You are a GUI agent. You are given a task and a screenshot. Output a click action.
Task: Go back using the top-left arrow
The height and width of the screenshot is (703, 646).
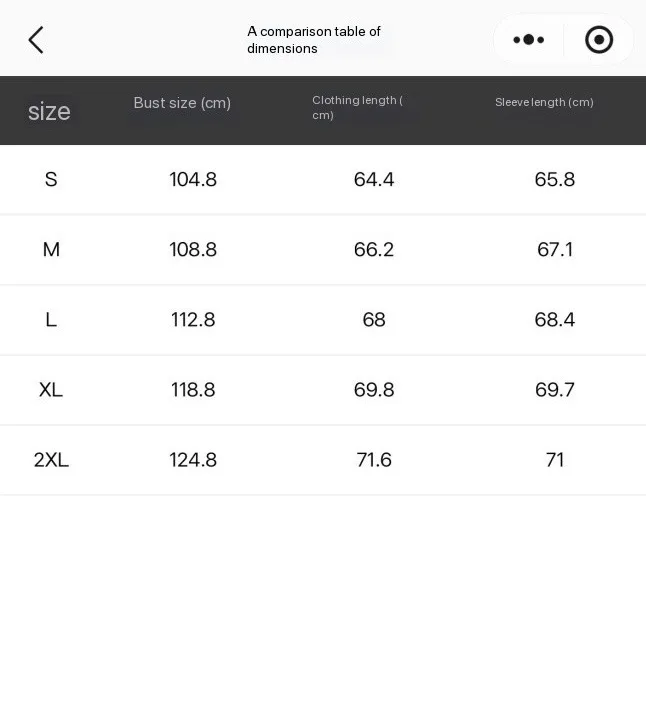(x=36, y=40)
